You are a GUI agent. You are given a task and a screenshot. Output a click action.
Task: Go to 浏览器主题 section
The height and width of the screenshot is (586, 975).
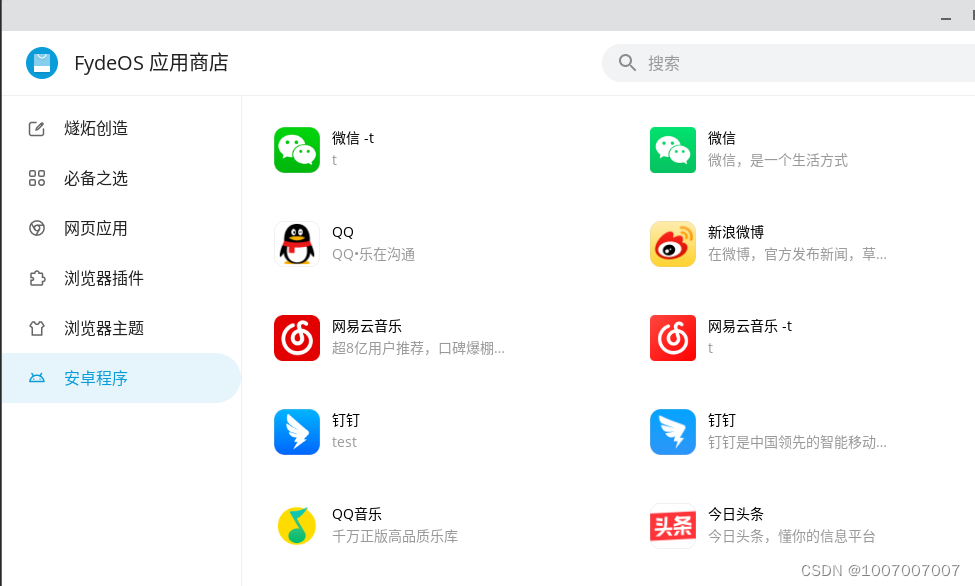(104, 328)
